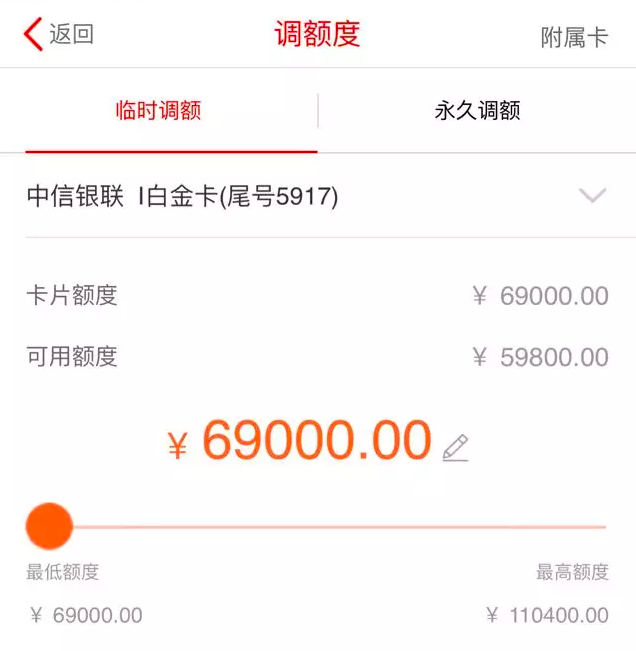Open the 附属卡 option
This screenshot has width=636, height=651.
click(x=574, y=37)
